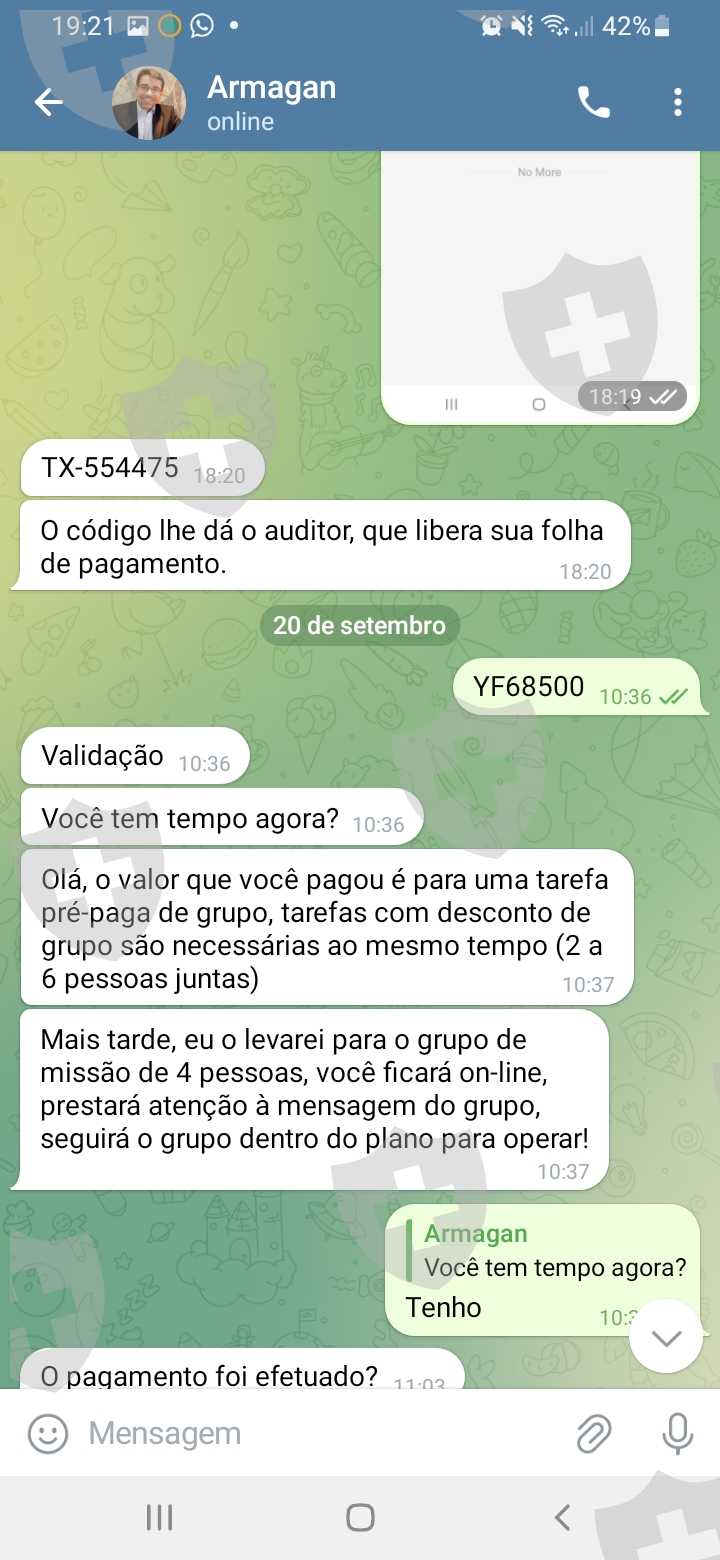Attach a file with the paperclip
Image resolution: width=720 pixels, height=1560 pixels.
594,1434
